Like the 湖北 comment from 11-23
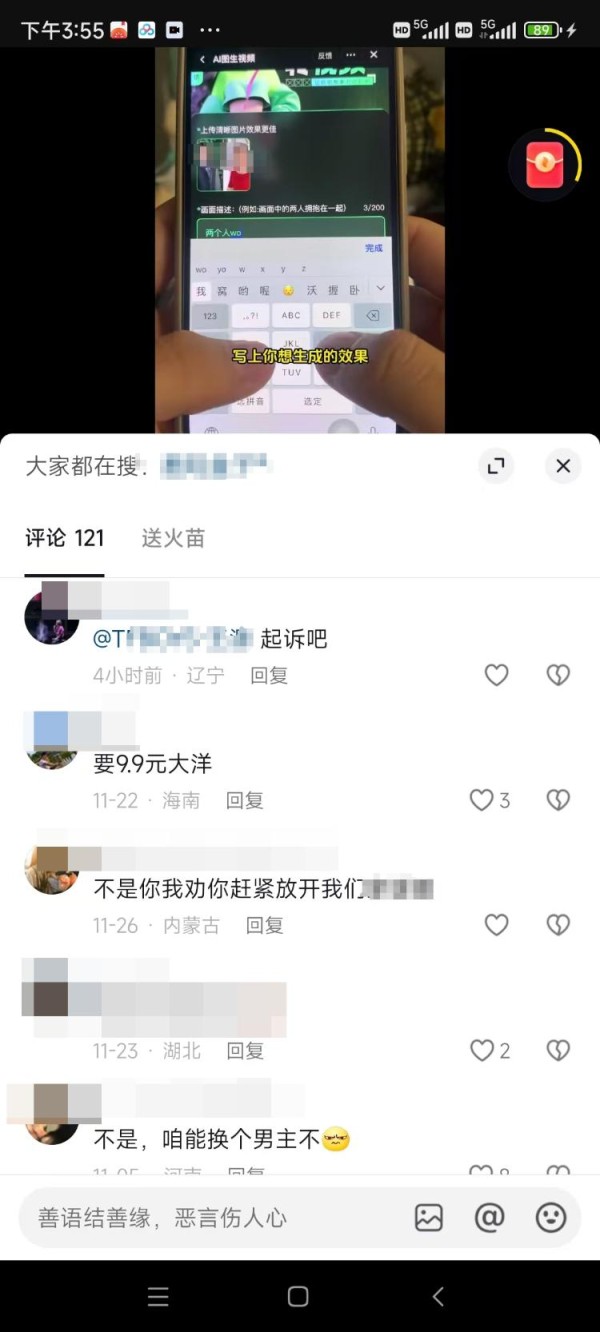Viewport: 600px width, 1332px height. tap(483, 1050)
